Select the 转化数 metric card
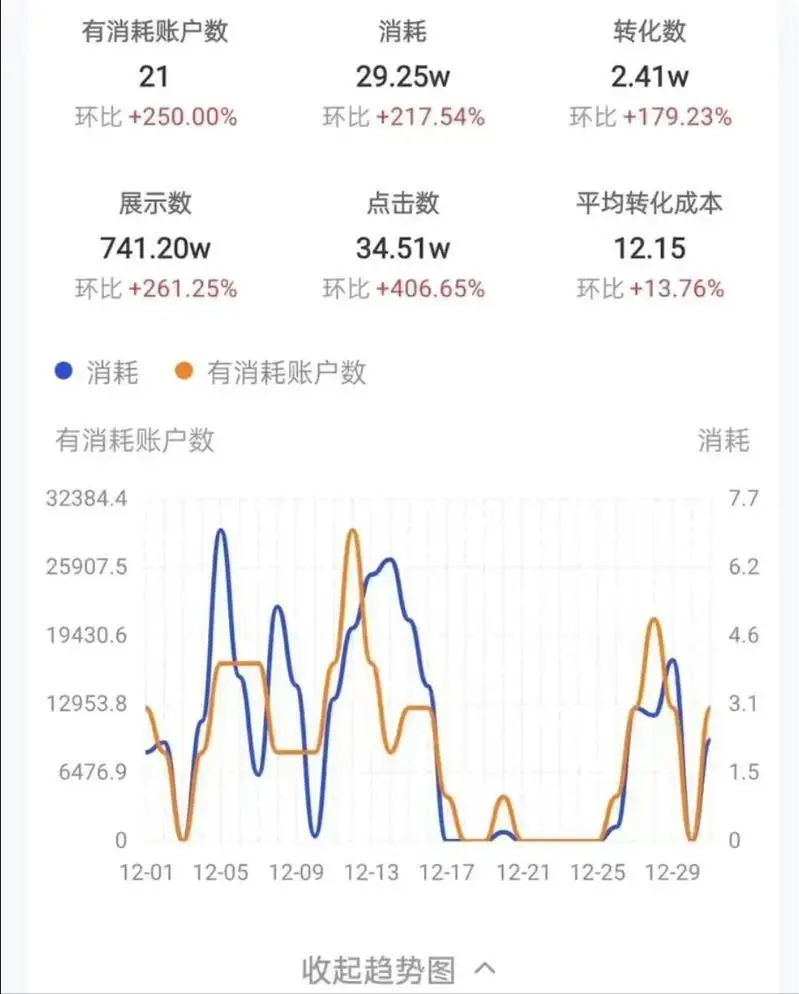The height and width of the screenshot is (994, 799). point(650,75)
